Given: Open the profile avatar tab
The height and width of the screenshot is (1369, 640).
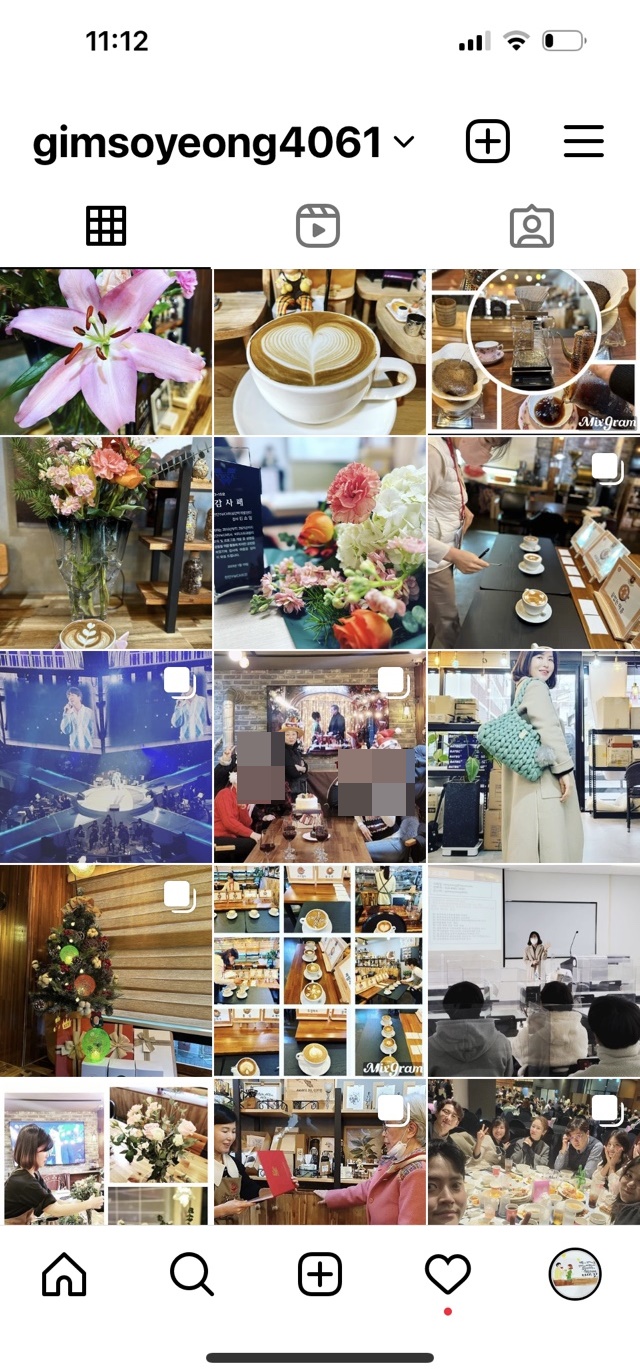Looking at the screenshot, I should click(x=575, y=1275).
